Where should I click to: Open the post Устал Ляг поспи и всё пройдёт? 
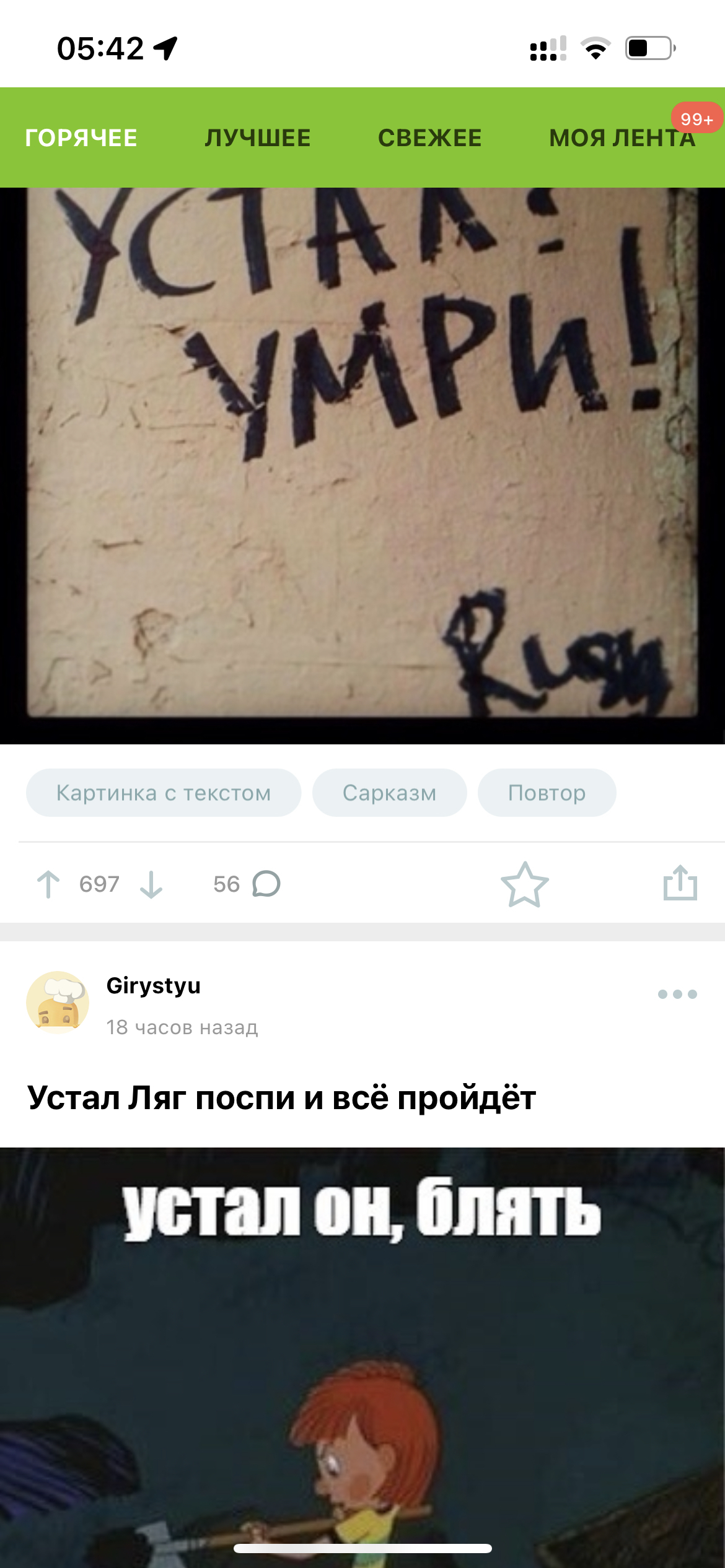[x=281, y=1098]
